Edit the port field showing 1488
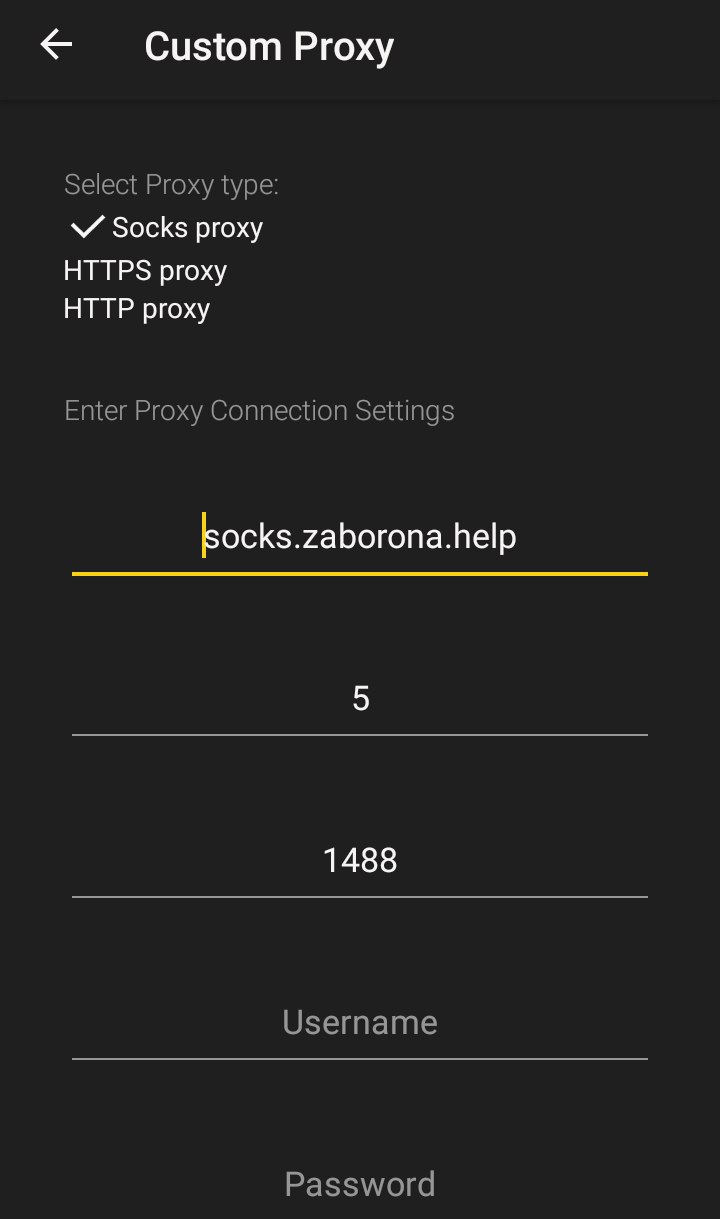Viewport: 720px width, 1219px height. coord(360,860)
